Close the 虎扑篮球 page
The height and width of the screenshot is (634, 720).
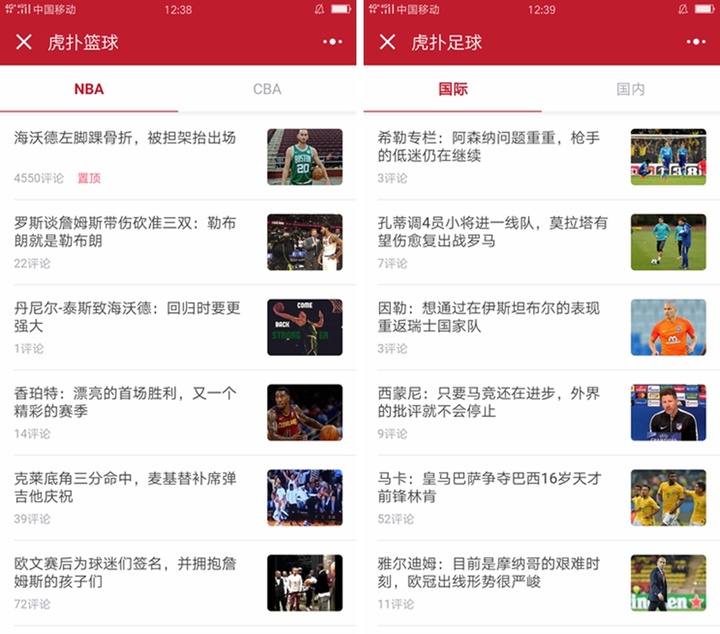pos(25,42)
